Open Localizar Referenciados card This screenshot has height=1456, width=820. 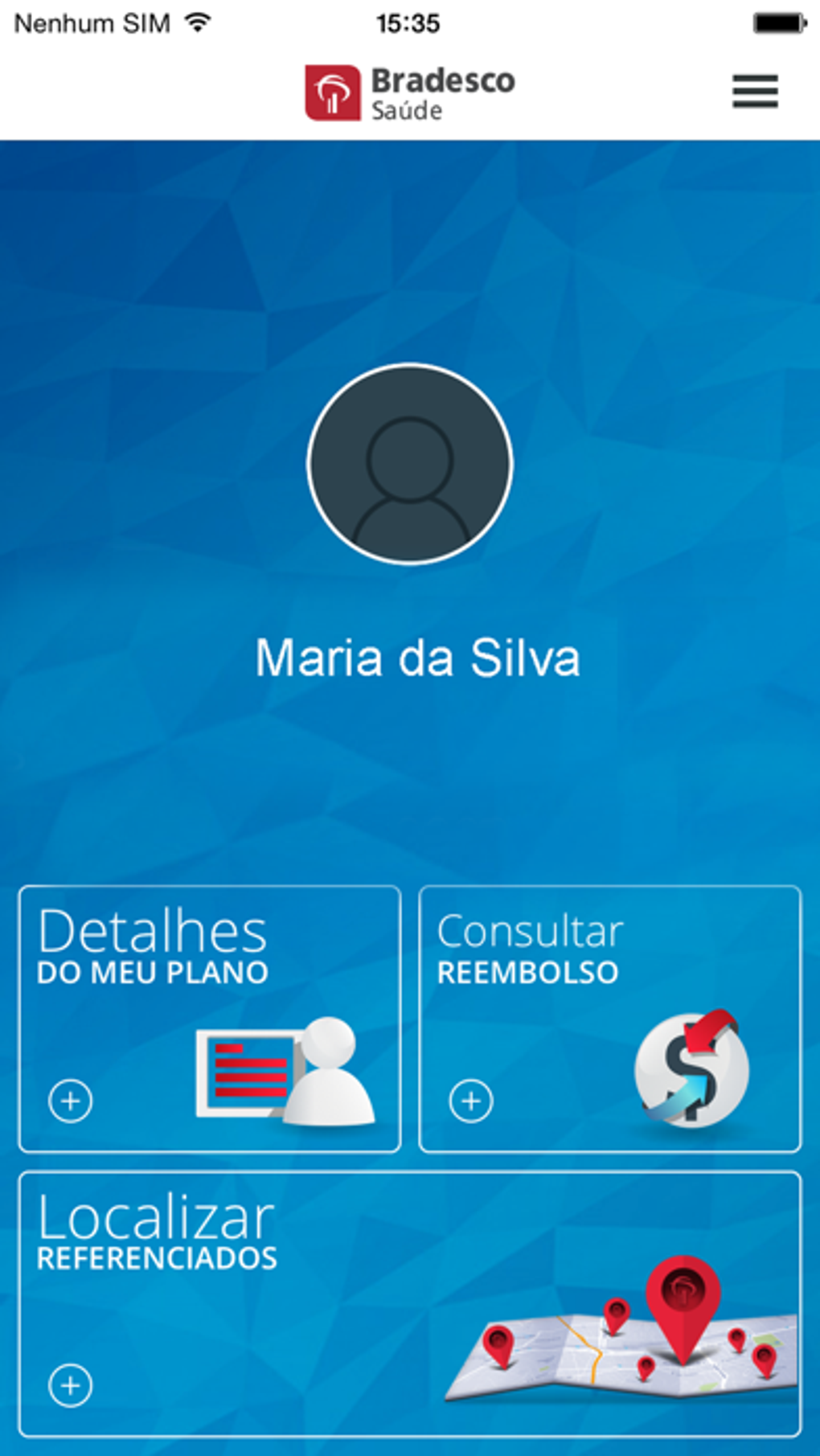410,1303
